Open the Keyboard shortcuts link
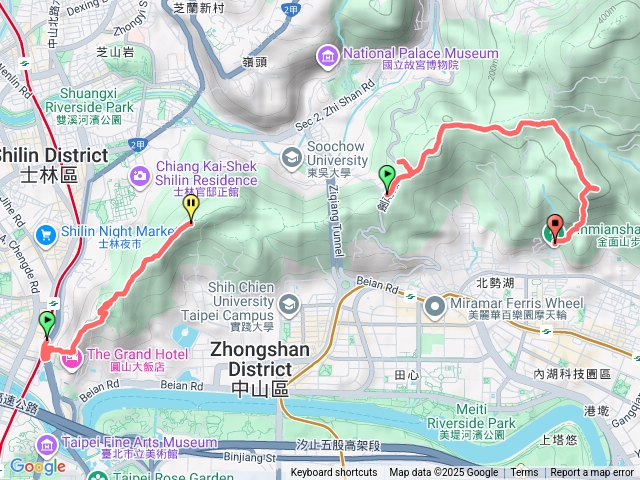This screenshot has height=480, width=640. [x=334, y=473]
